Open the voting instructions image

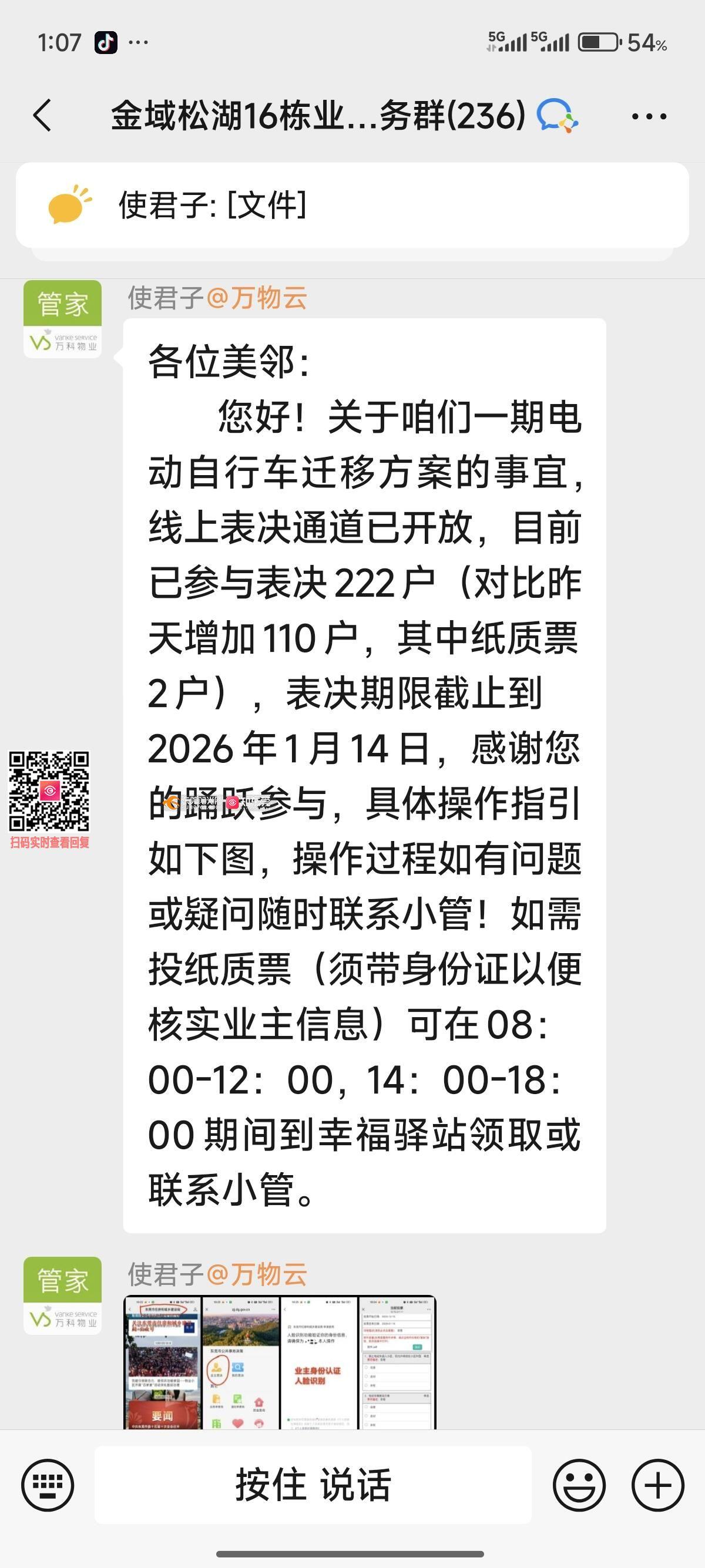coord(280,1362)
